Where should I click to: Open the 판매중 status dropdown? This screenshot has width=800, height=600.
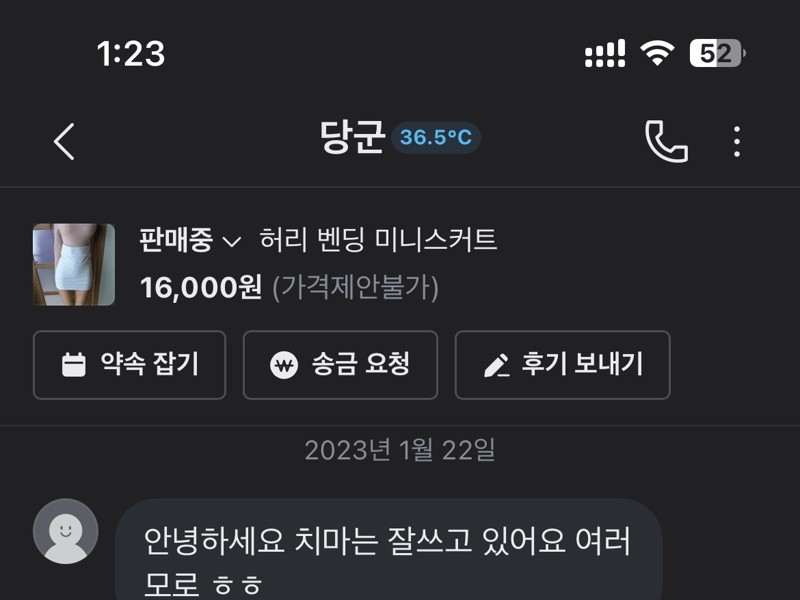pos(190,241)
